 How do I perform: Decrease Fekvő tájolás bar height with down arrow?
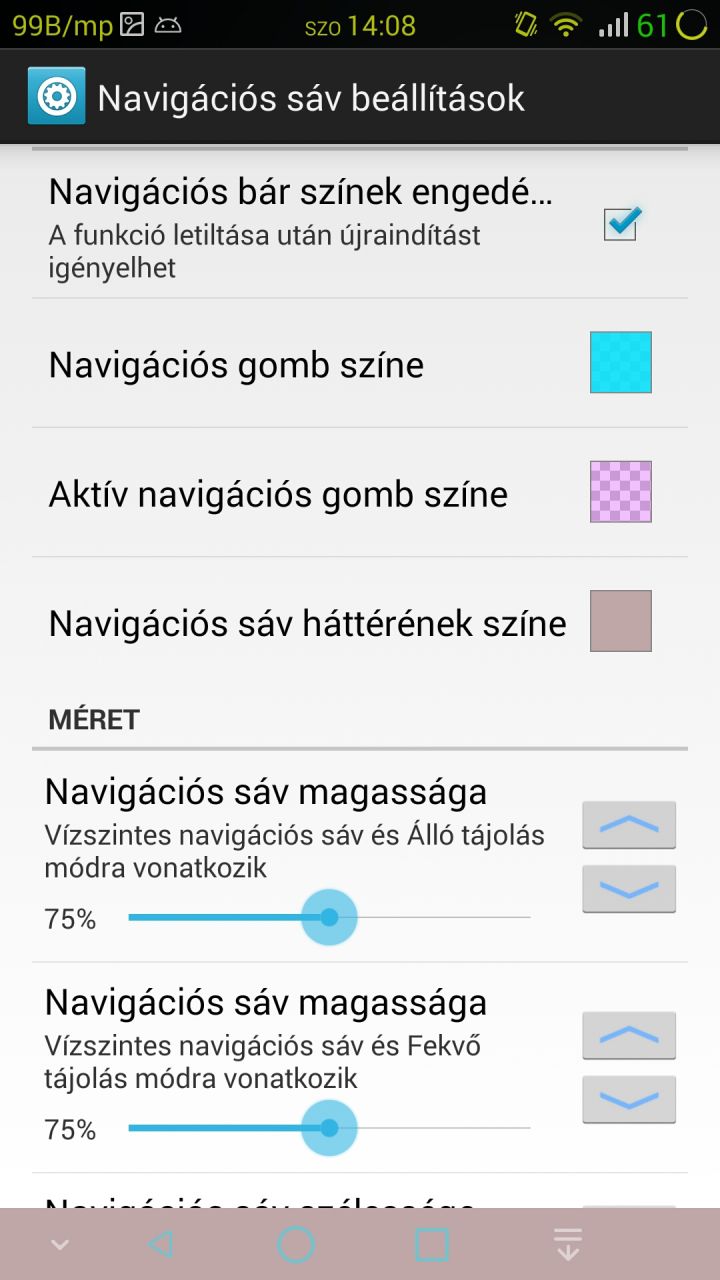(629, 1100)
